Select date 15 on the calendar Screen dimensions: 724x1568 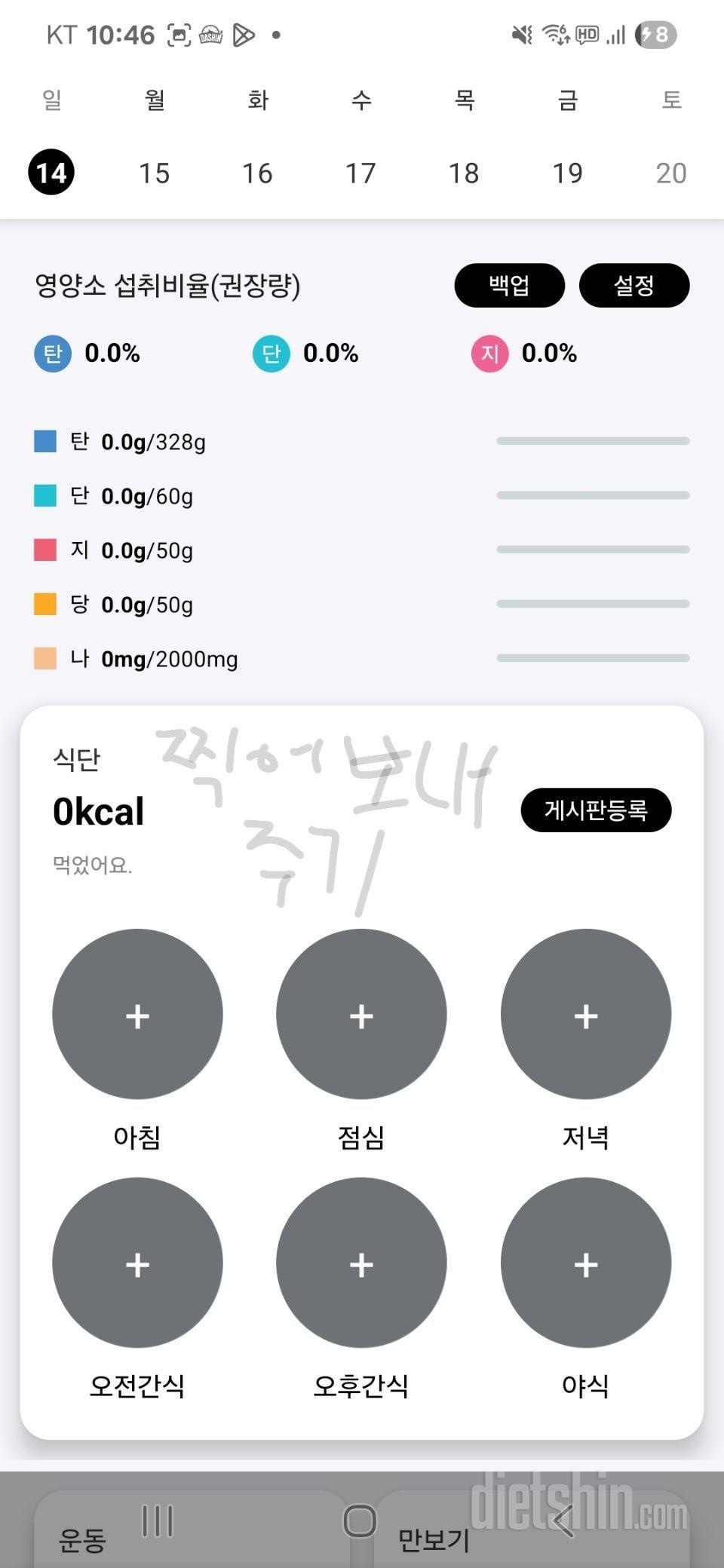(x=154, y=173)
